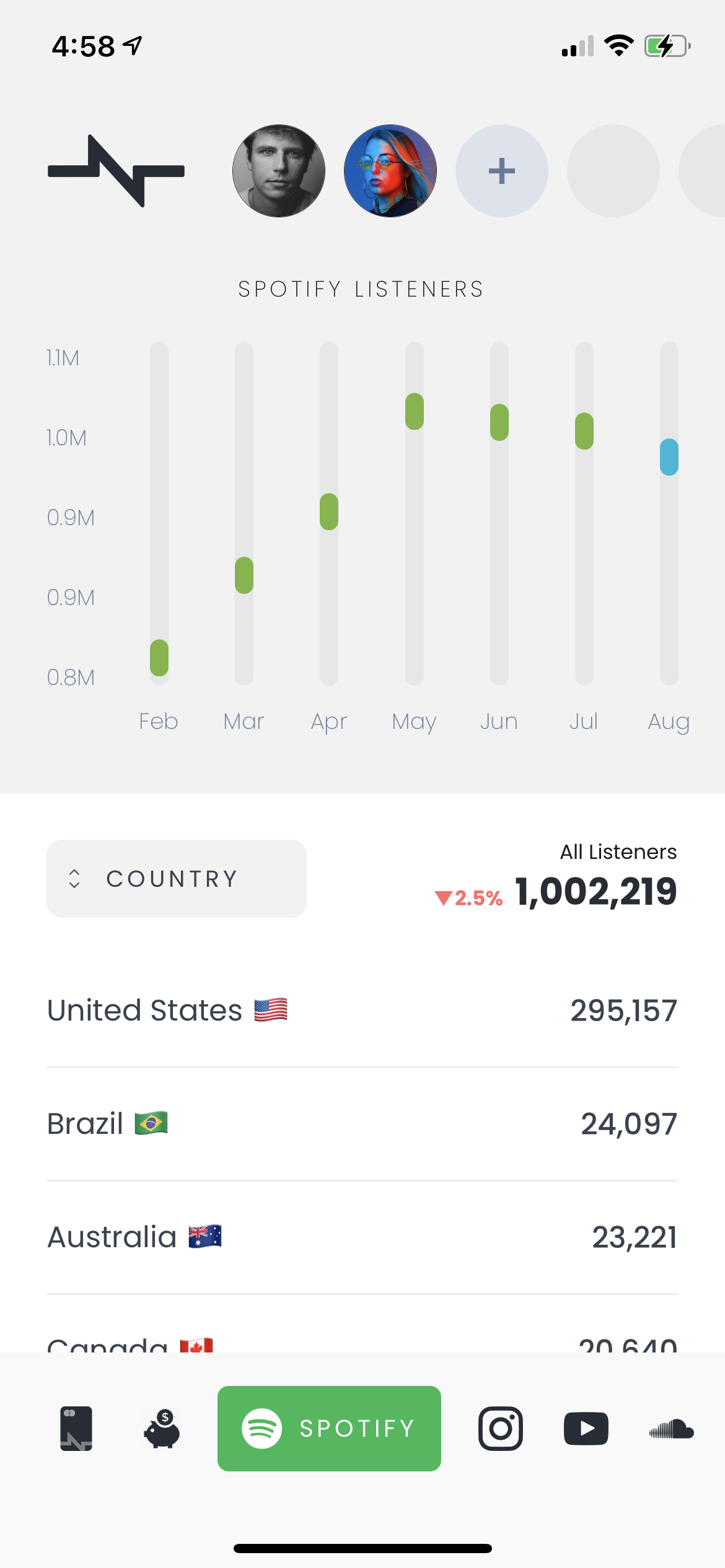The width and height of the screenshot is (725, 1568).
Task: Open the United States listeners row
Action: pos(362,1011)
